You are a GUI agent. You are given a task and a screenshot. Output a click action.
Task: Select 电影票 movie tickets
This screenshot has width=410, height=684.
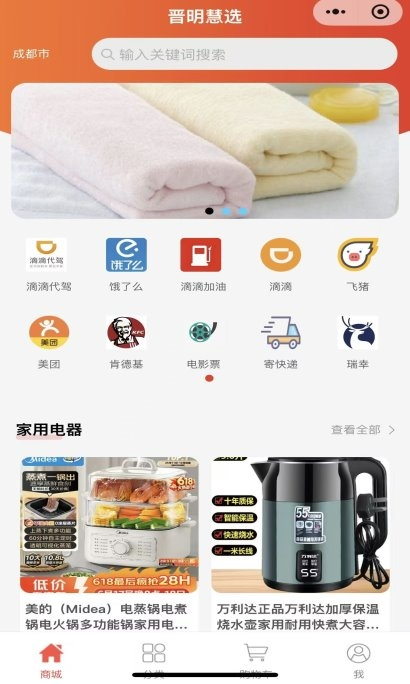tap(203, 342)
